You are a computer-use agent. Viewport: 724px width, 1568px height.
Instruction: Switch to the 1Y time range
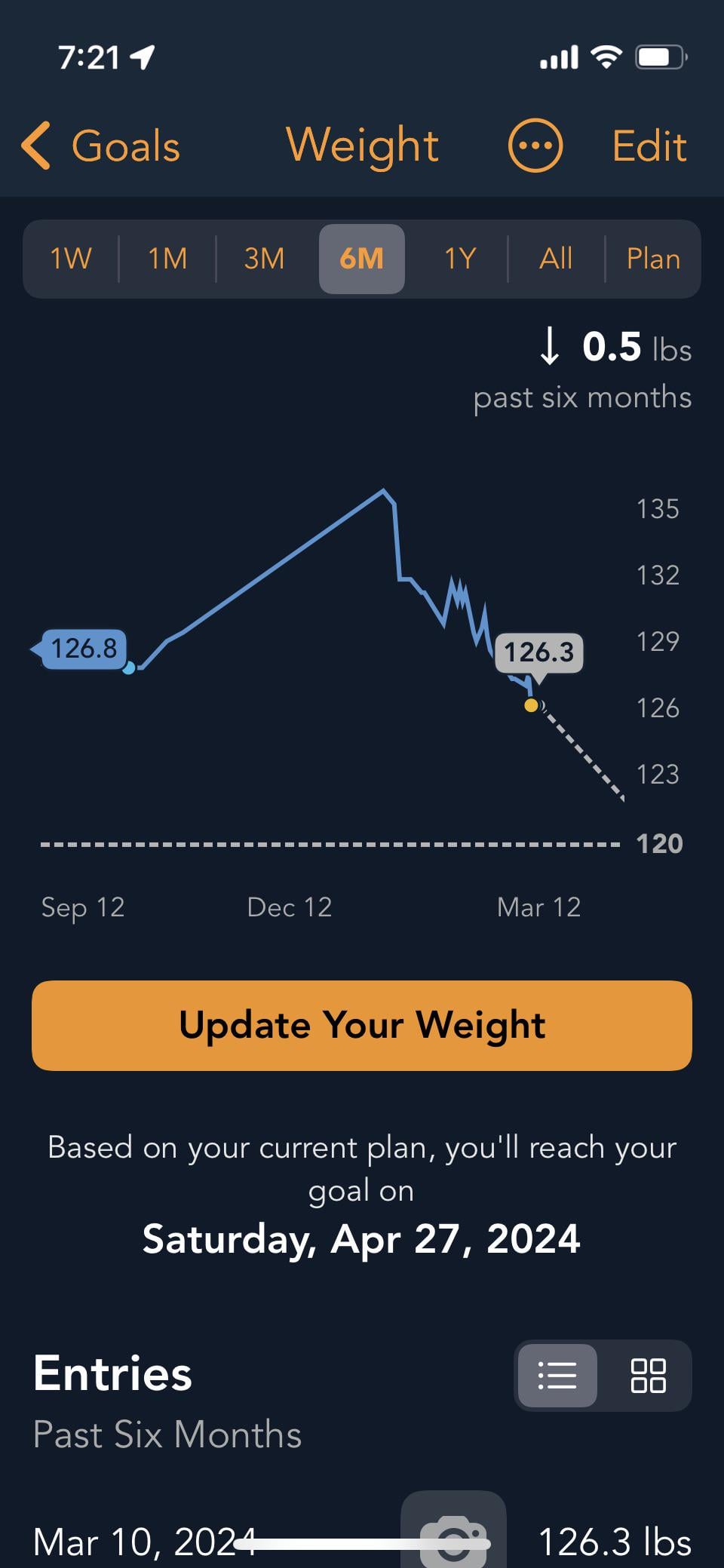pos(459,259)
